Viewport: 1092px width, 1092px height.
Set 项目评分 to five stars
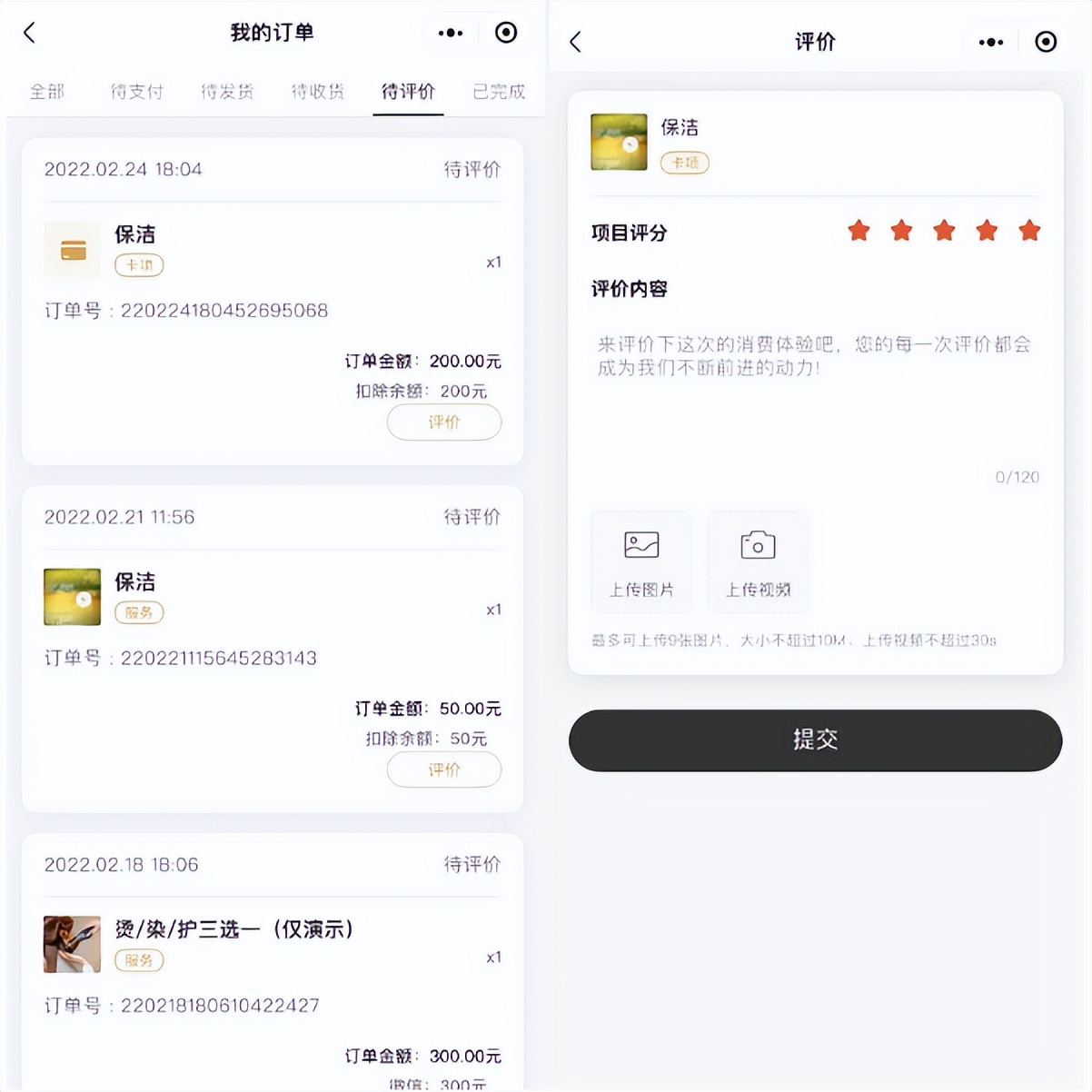(1029, 231)
